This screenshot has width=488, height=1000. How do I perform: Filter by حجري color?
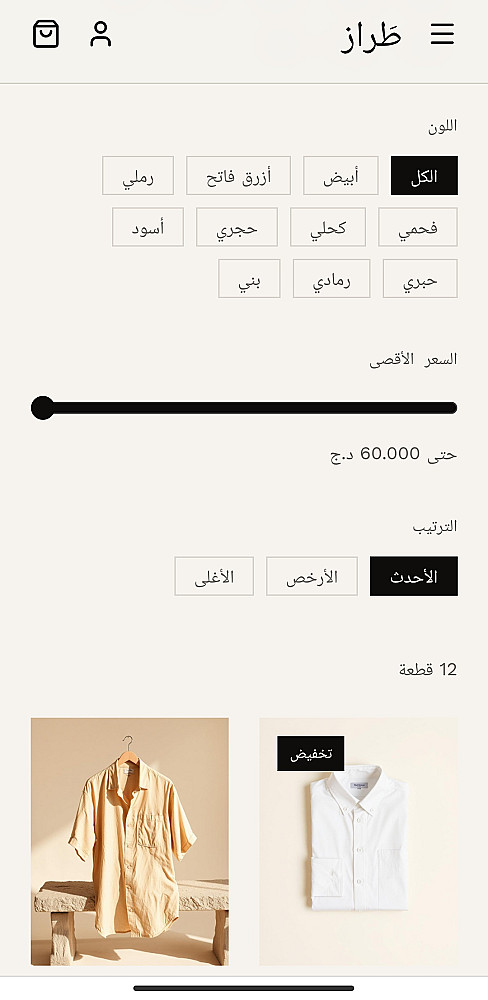click(x=237, y=227)
